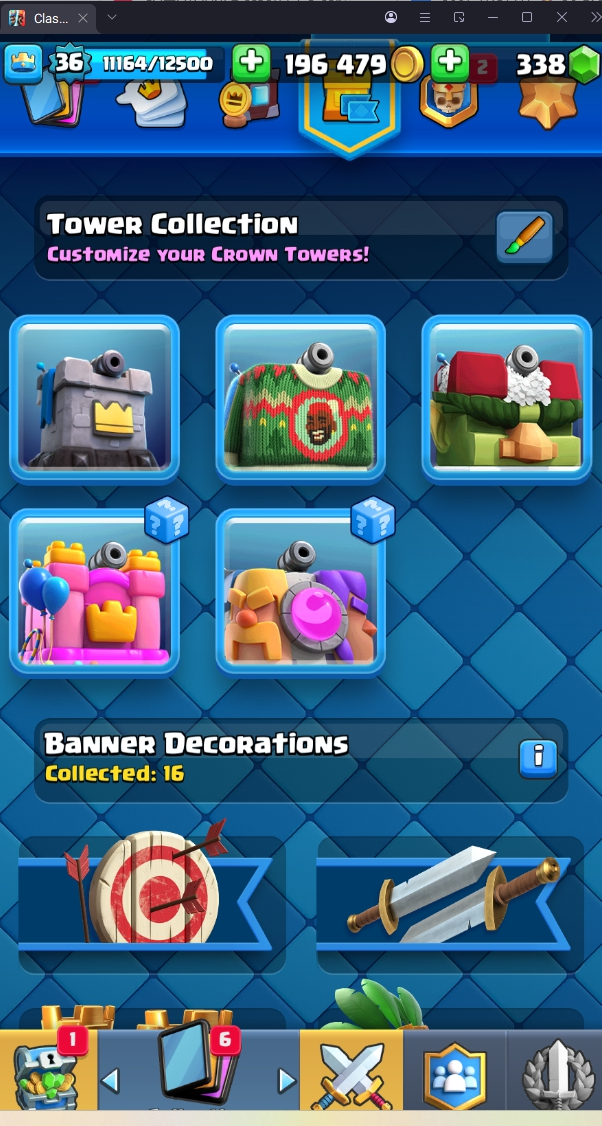Viewport: 602px width, 1126px height.
Task: Tap the right arrow beside the cards tab
Action: click(287, 1080)
